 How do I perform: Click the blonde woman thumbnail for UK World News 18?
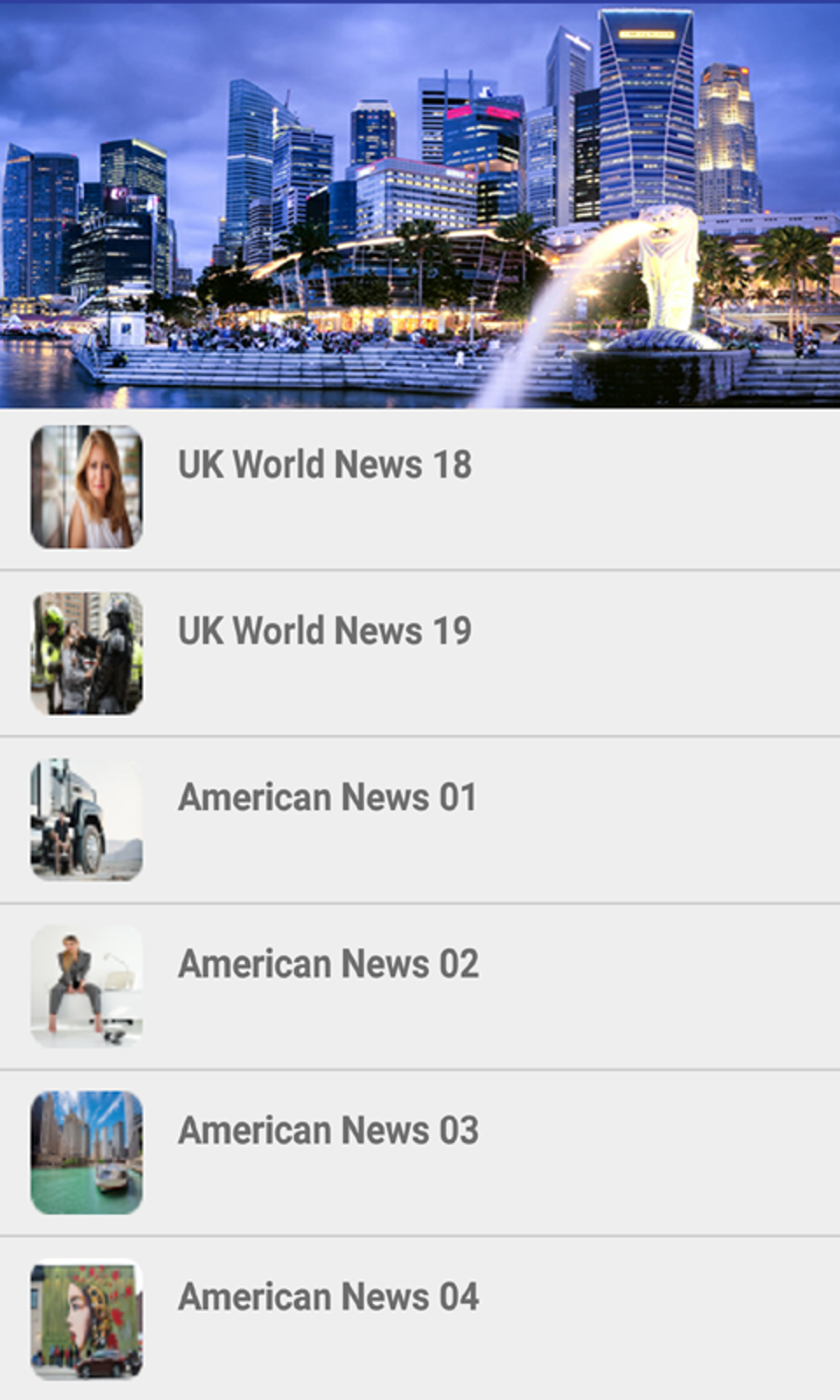(87, 485)
